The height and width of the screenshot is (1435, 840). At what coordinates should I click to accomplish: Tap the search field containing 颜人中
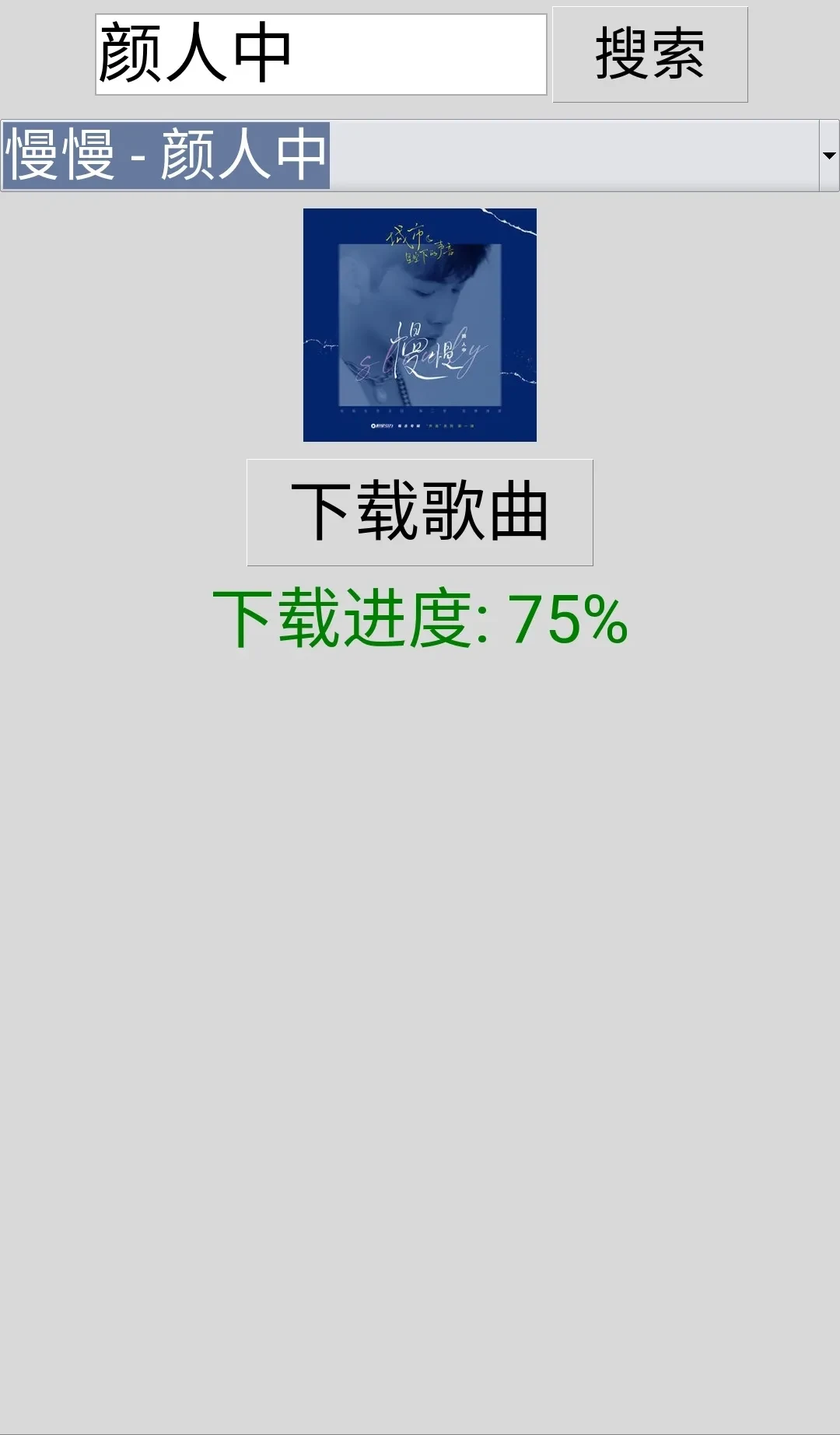(x=320, y=54)
